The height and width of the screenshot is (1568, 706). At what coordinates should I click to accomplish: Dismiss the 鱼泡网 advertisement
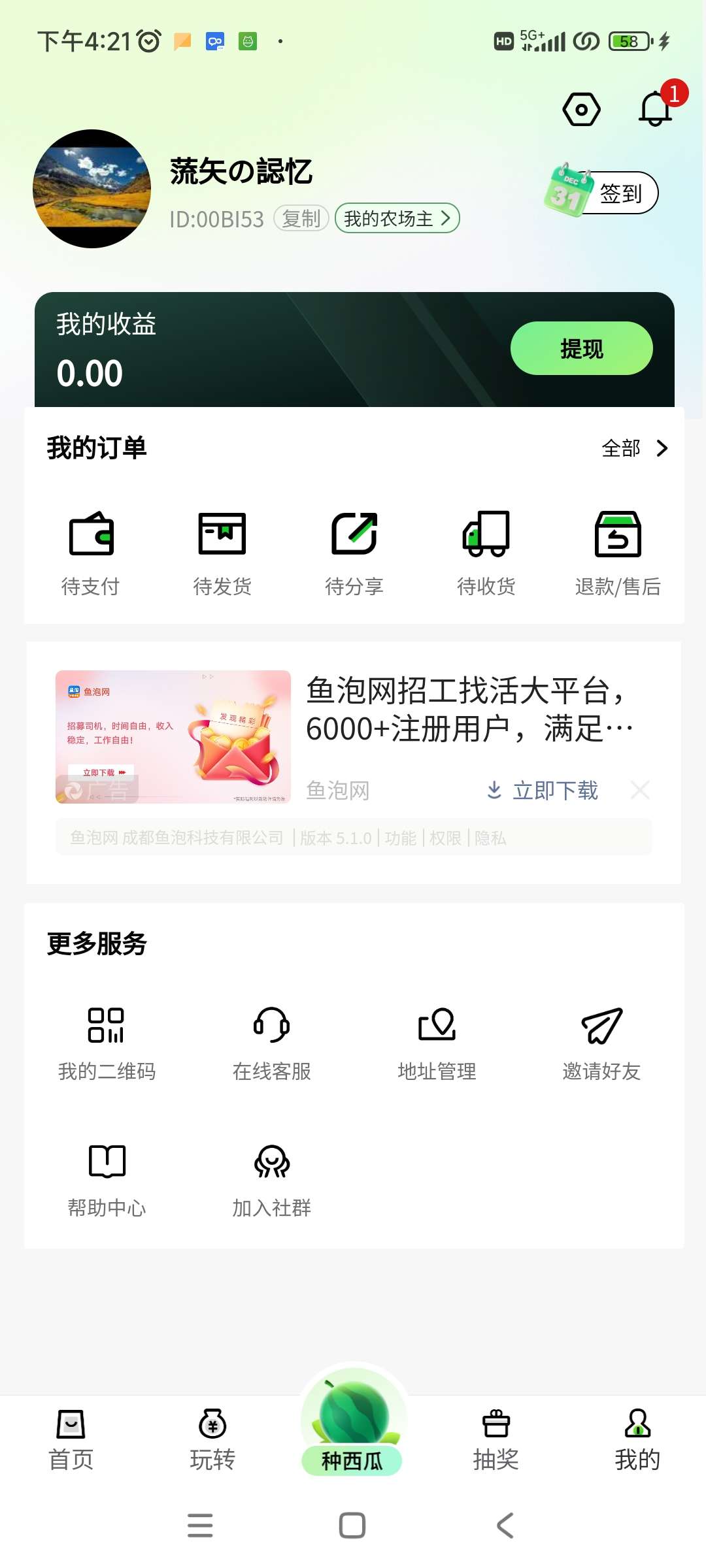pos(640,791)
